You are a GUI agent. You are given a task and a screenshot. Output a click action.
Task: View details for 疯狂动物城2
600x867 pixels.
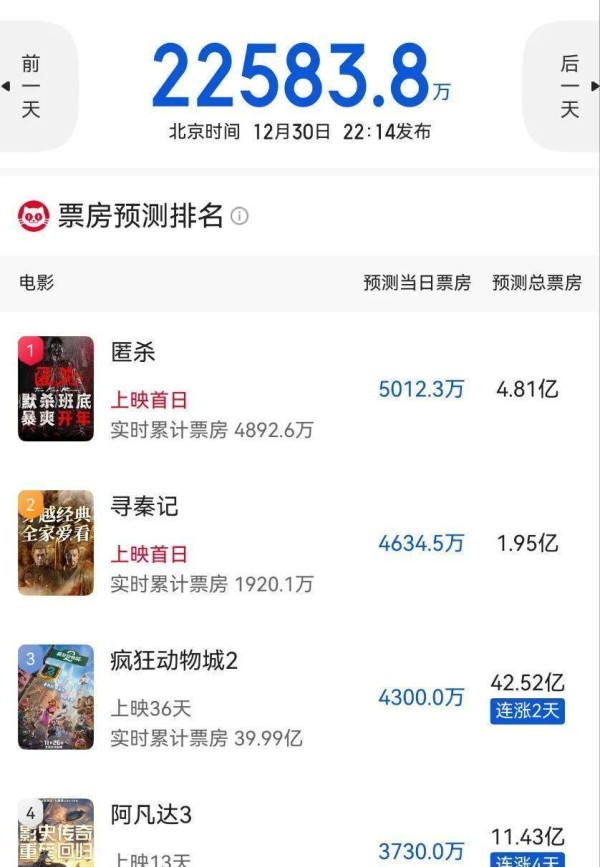(x=300, y=698)
